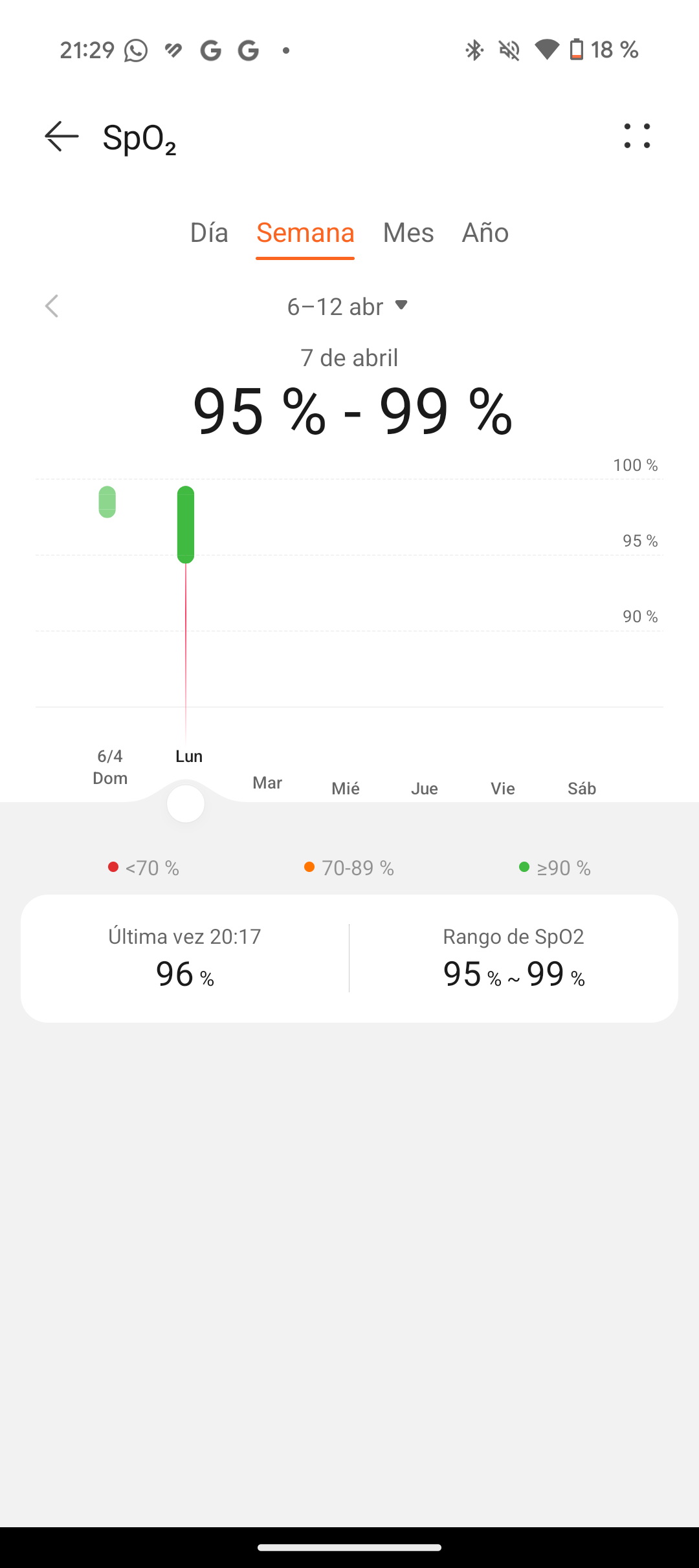Select the Semana tab

[x=305, y=233]
